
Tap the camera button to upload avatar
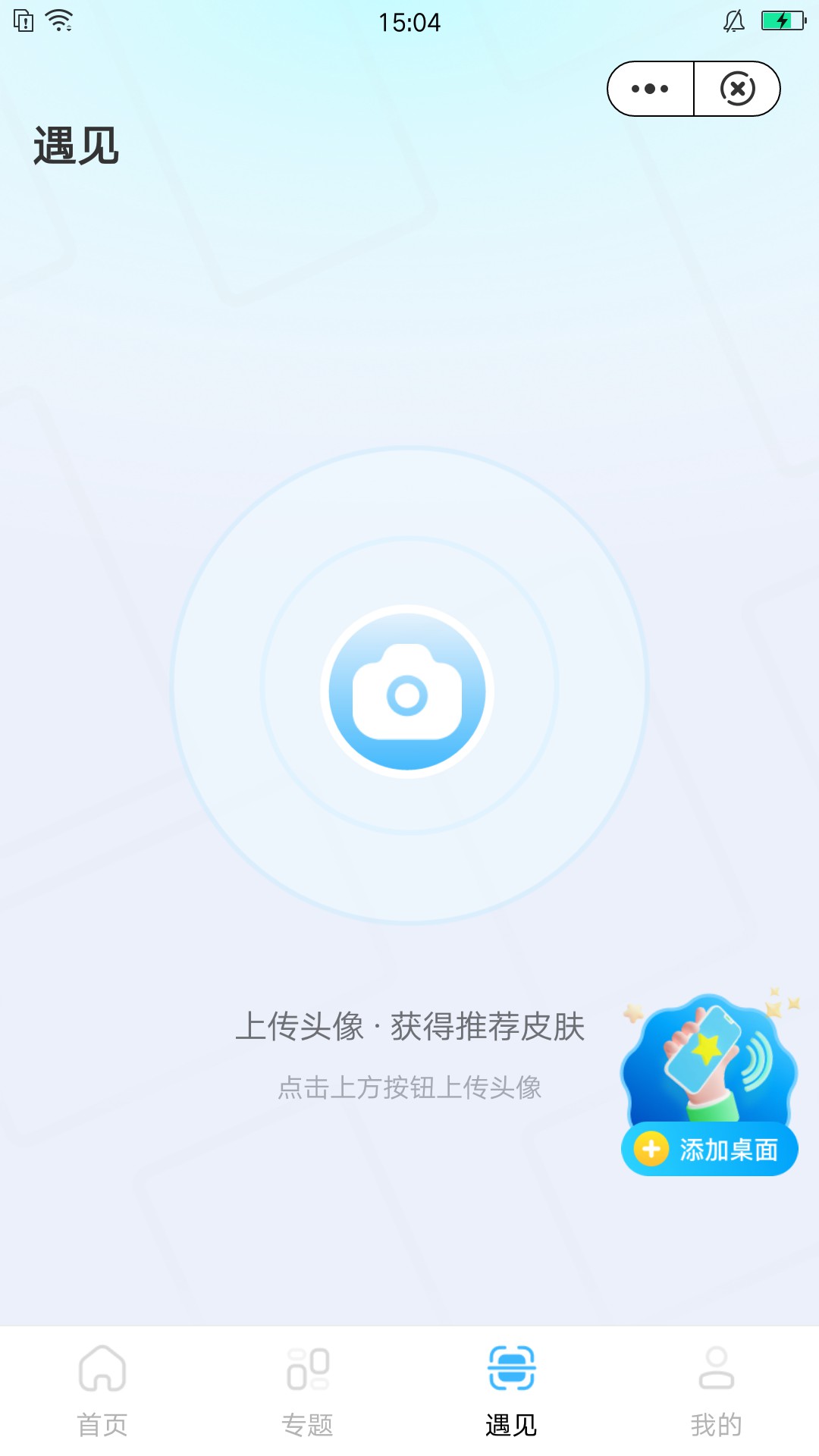click(407, 691)
